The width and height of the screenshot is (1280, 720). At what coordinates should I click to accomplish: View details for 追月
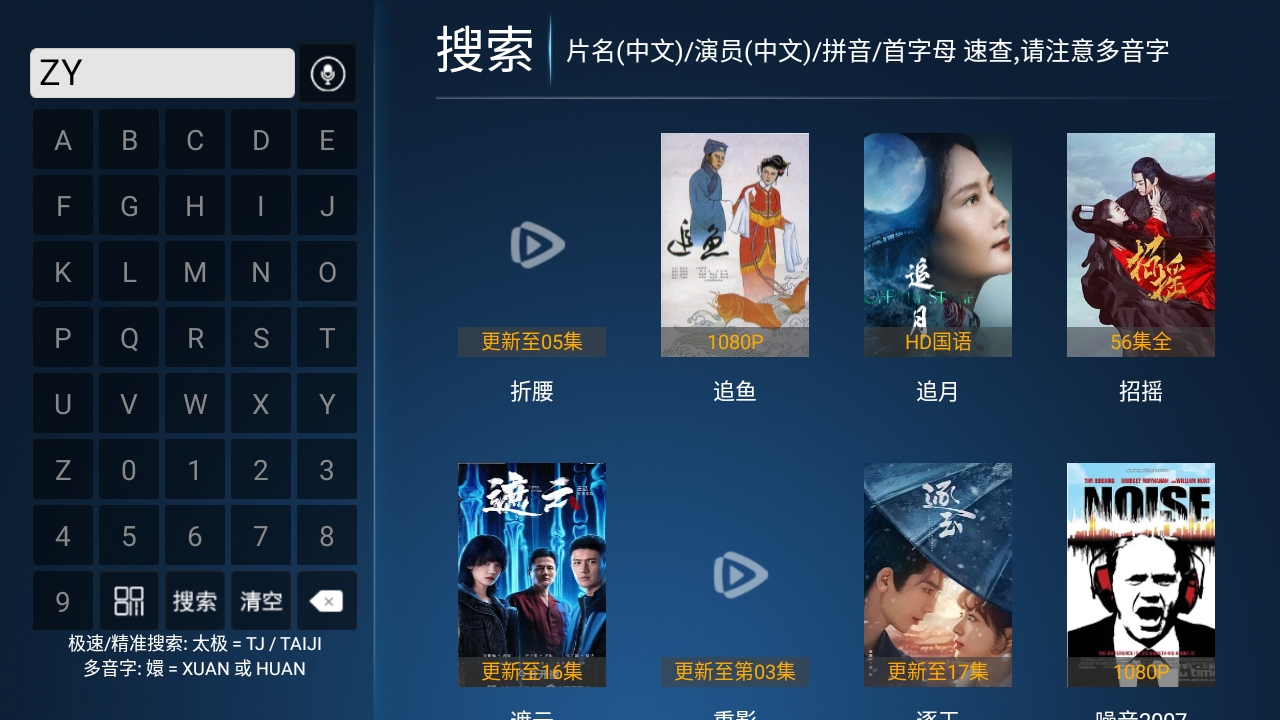pyautogui.click(x=938, y=246)
